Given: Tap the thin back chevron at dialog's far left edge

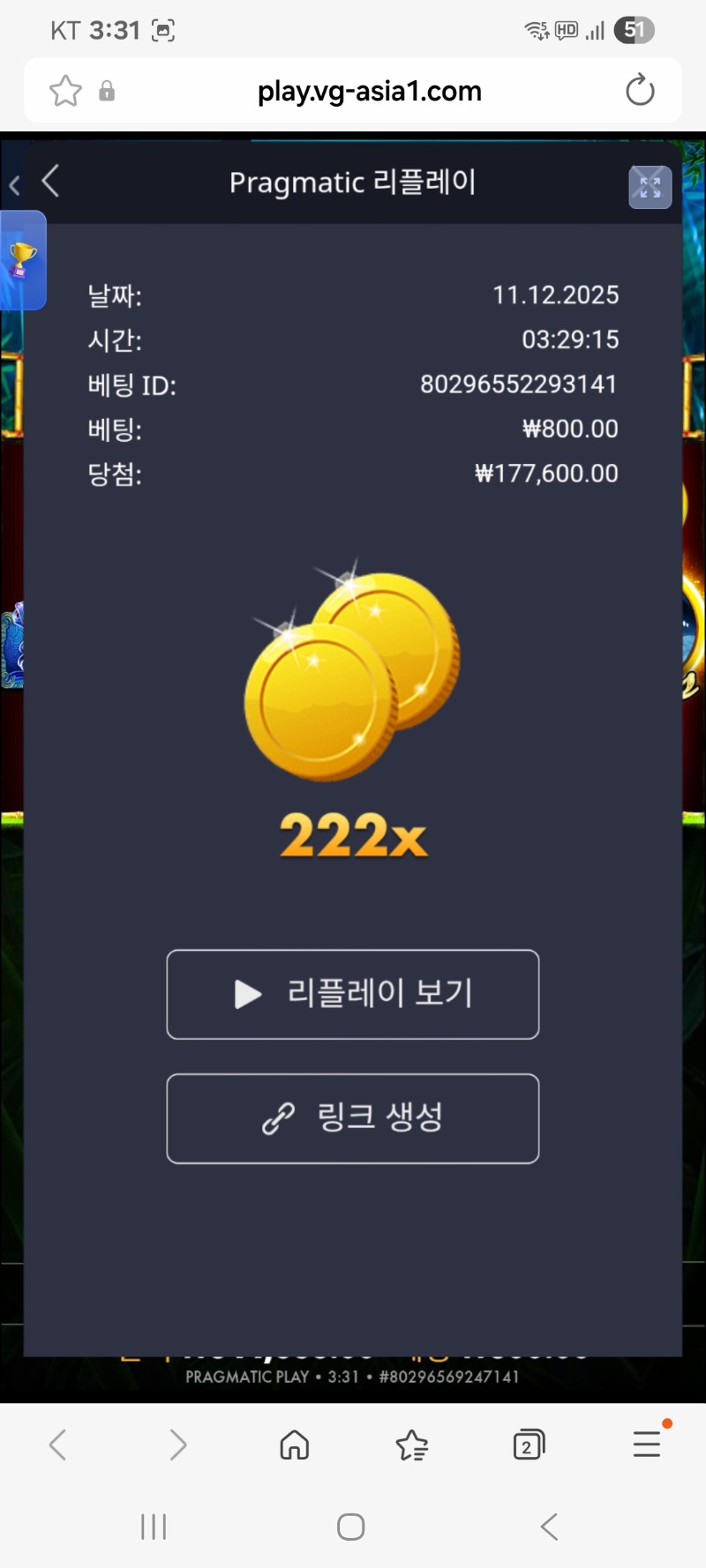Looking at the screenshot, I should tap(14, 184).
